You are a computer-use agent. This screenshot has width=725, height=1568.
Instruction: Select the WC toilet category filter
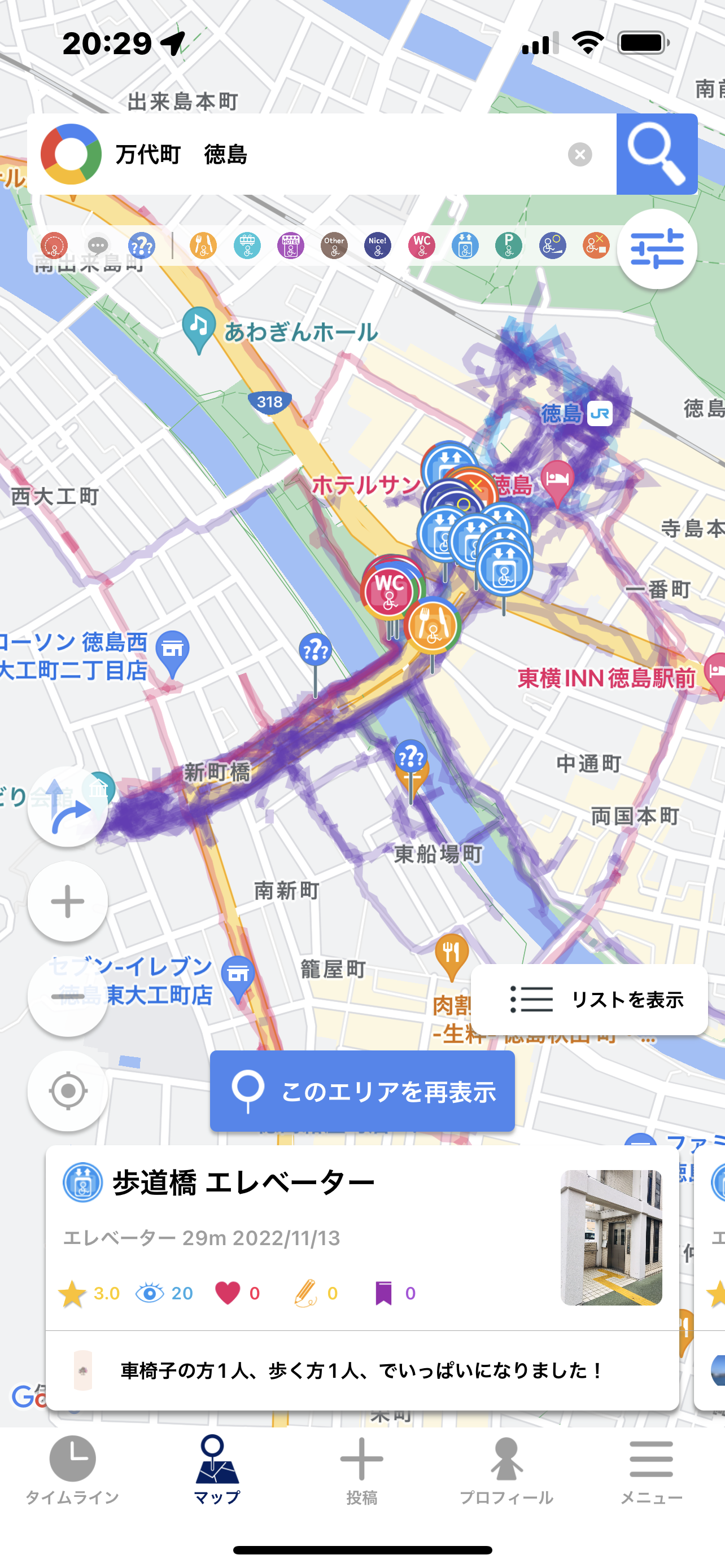point(421,246)
